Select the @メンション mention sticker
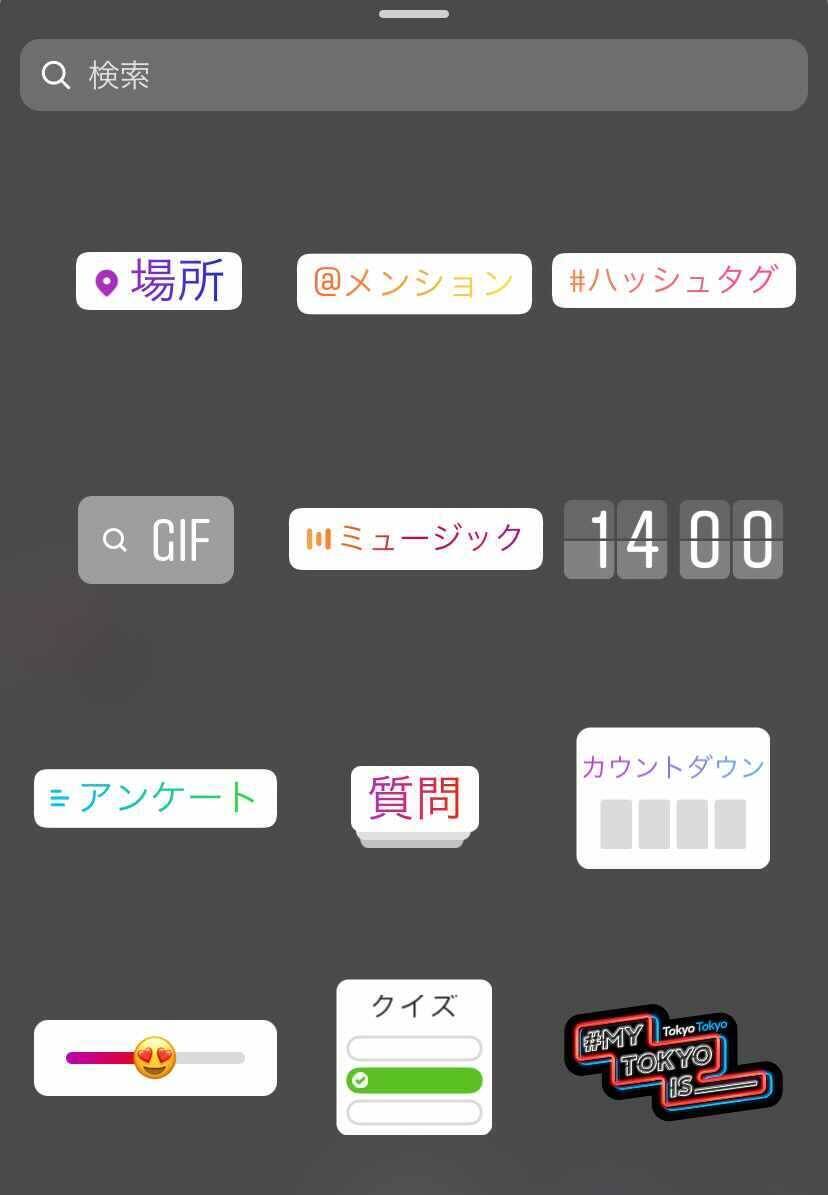This screenshot has width=828, height=1195. coord(414,284)
